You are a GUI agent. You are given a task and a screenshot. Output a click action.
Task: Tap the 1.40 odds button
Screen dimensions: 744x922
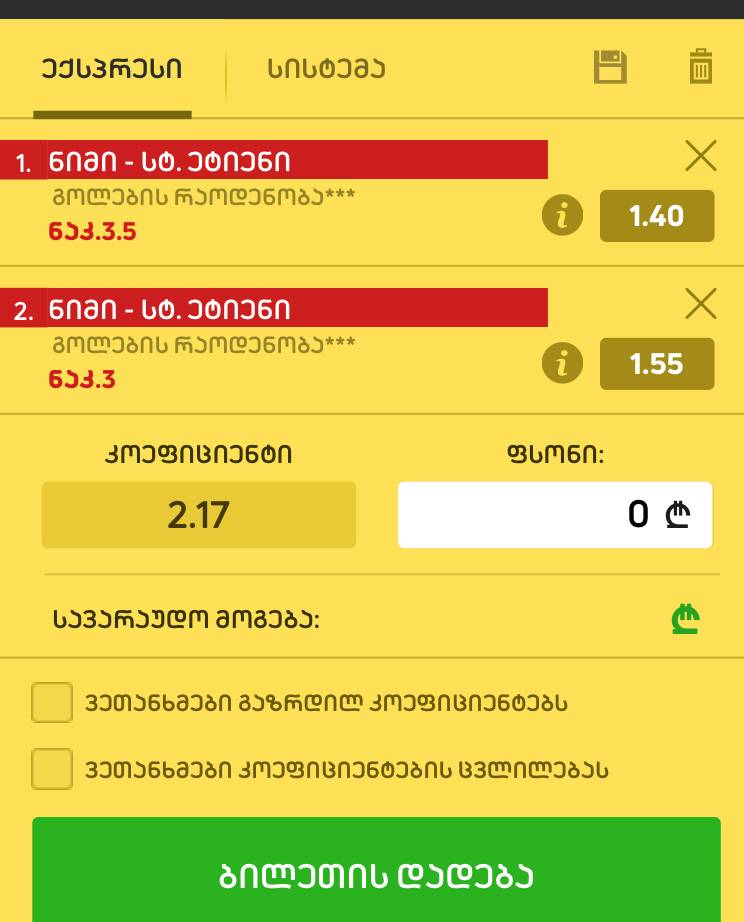(657, 216)
